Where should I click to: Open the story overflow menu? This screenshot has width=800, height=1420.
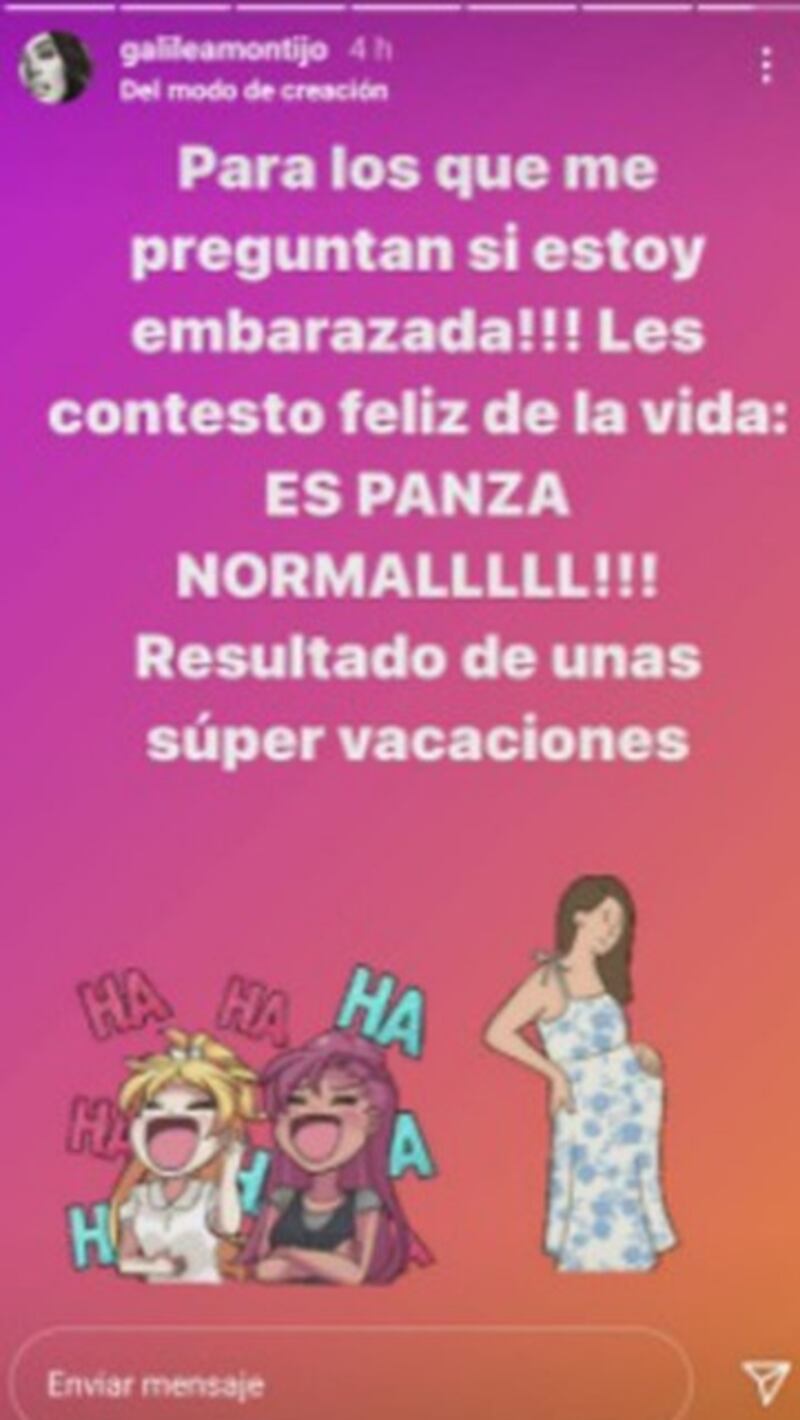(x=766, y=66)
